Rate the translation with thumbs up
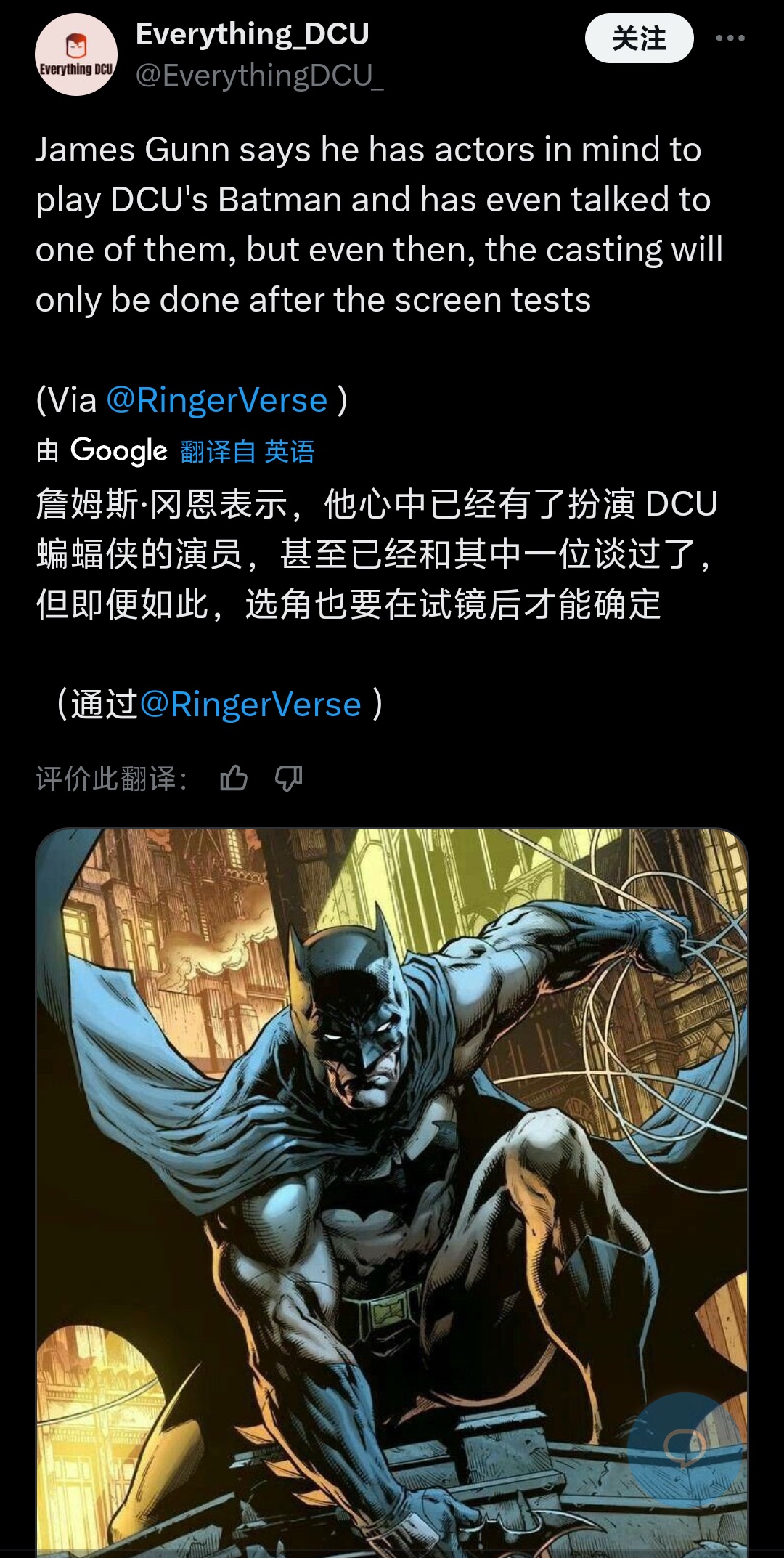The image size is (784, 1558). tap(234, 779)
